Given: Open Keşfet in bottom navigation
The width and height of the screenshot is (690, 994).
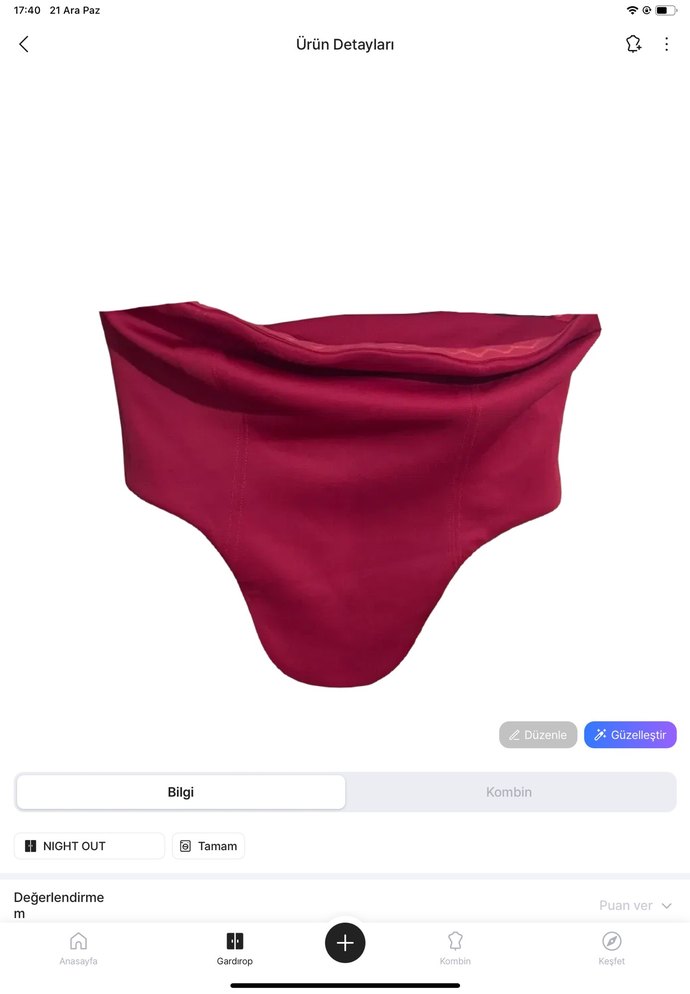Looking at the screenshot, I should (x=611, y=948).
